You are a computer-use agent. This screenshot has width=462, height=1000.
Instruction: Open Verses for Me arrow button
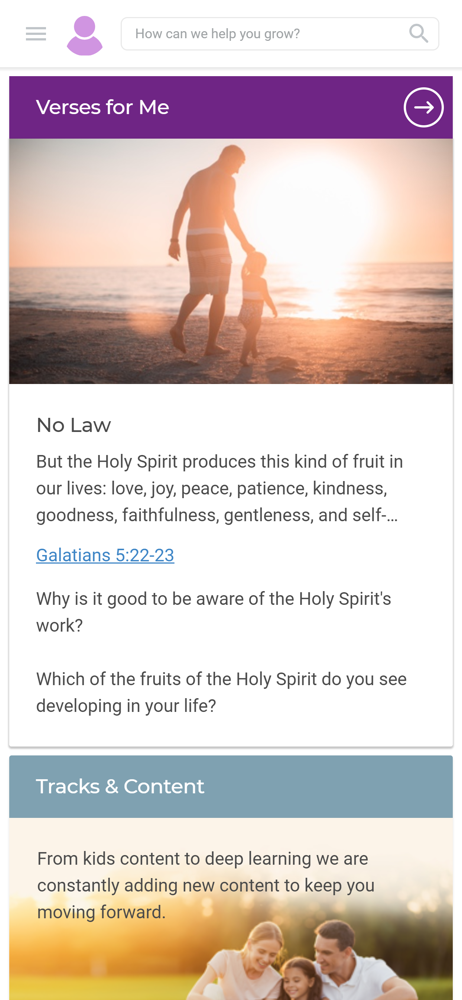coord(424,107)
